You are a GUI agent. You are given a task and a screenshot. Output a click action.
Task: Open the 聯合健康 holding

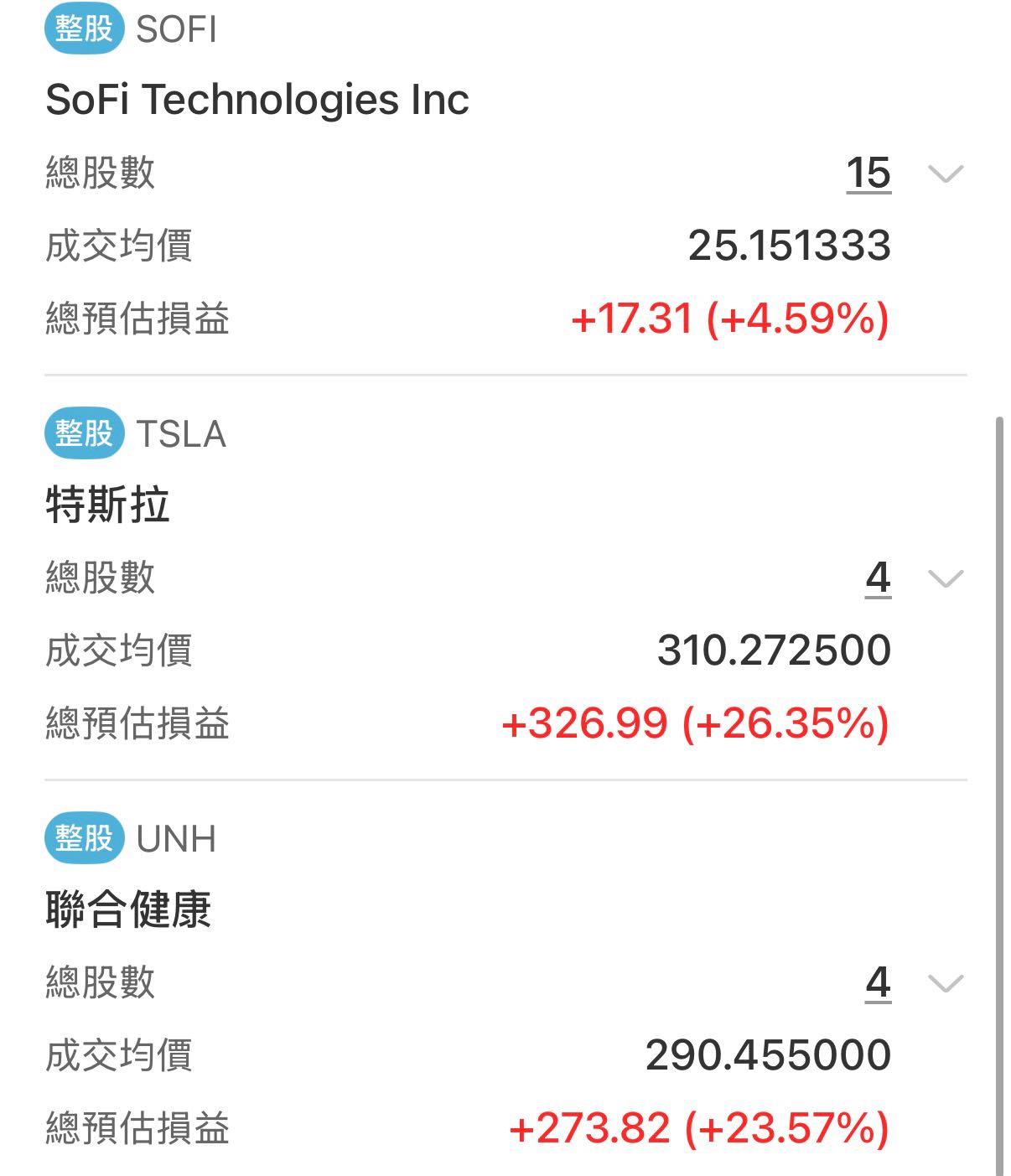128,910
